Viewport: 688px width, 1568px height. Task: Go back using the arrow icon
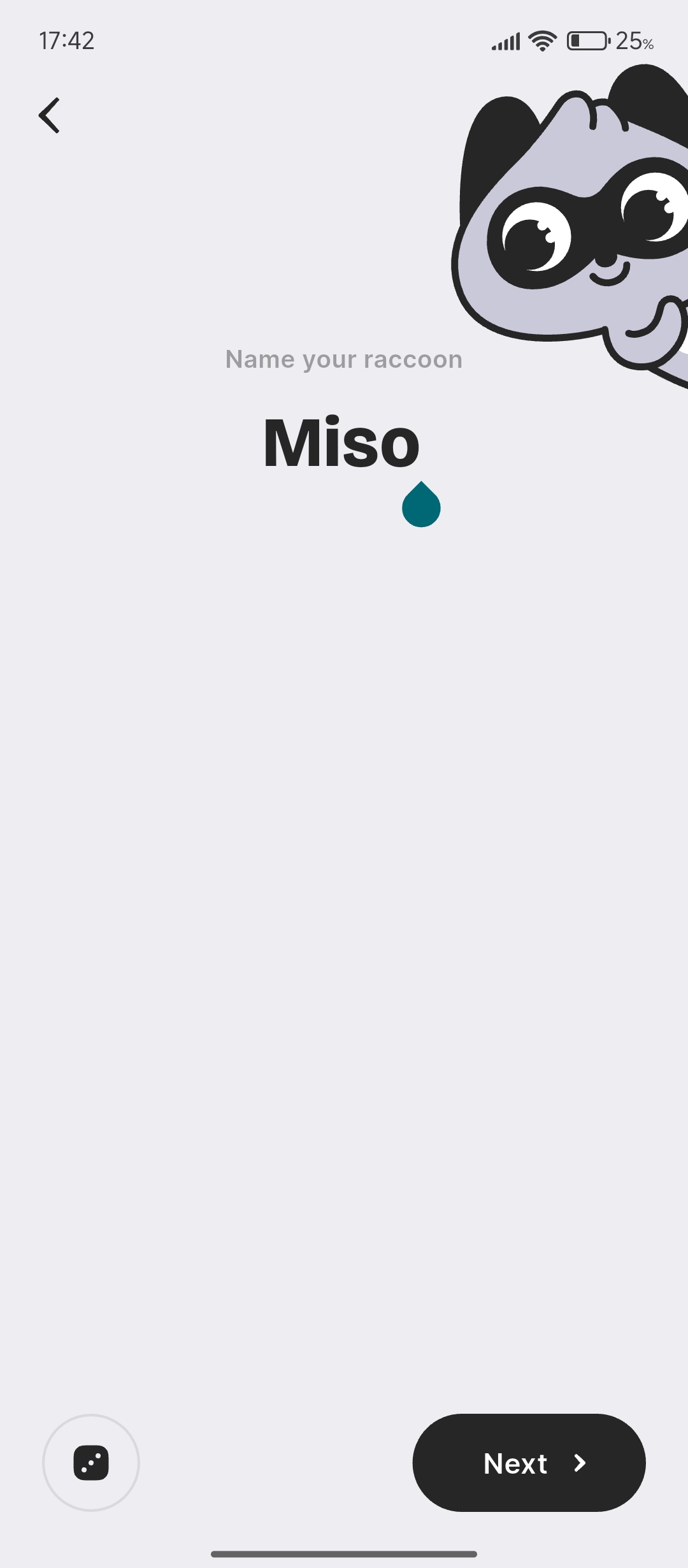50,115
